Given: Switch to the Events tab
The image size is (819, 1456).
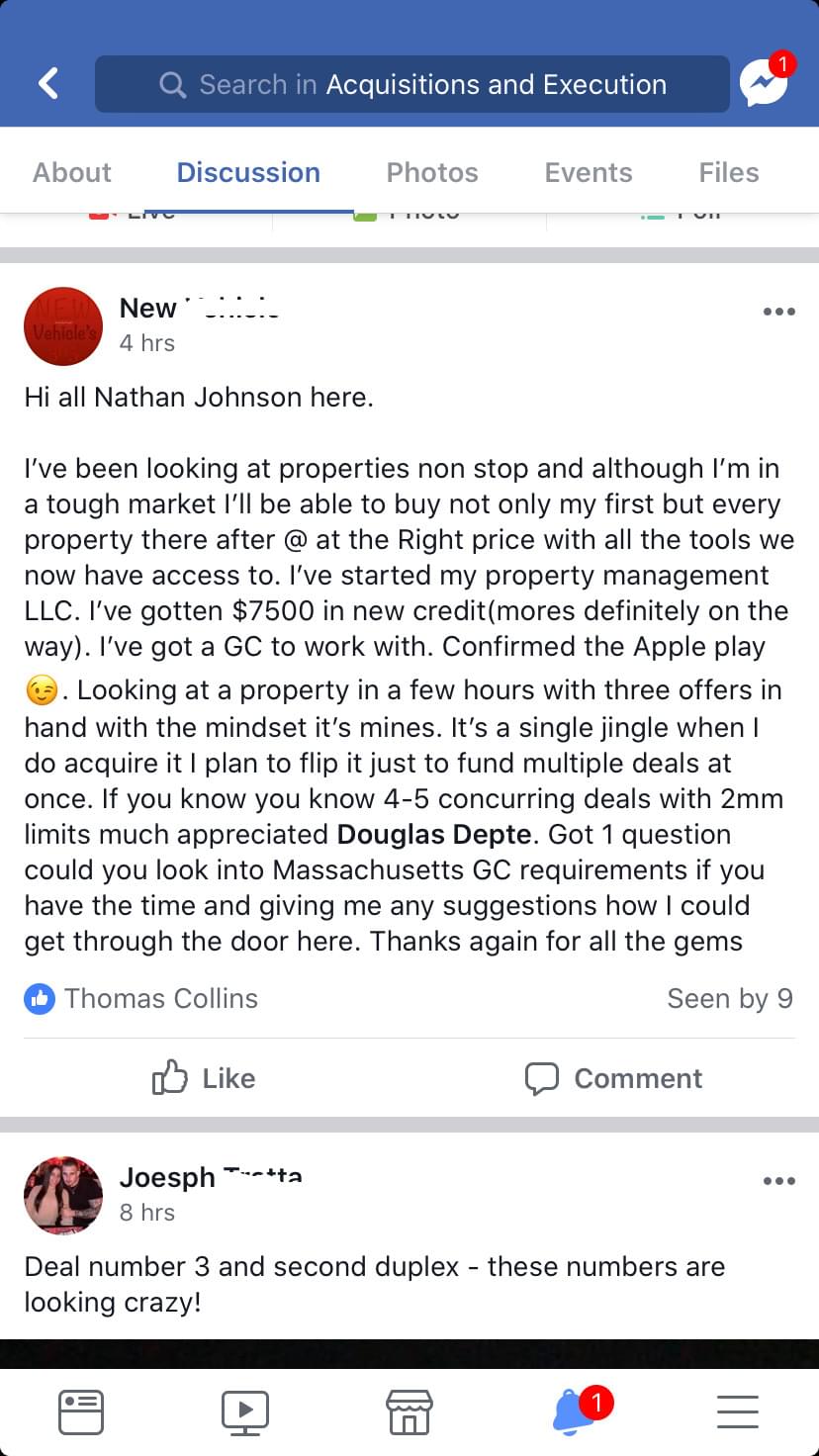Looking at the screenshot, I should [x=589, y=172].
